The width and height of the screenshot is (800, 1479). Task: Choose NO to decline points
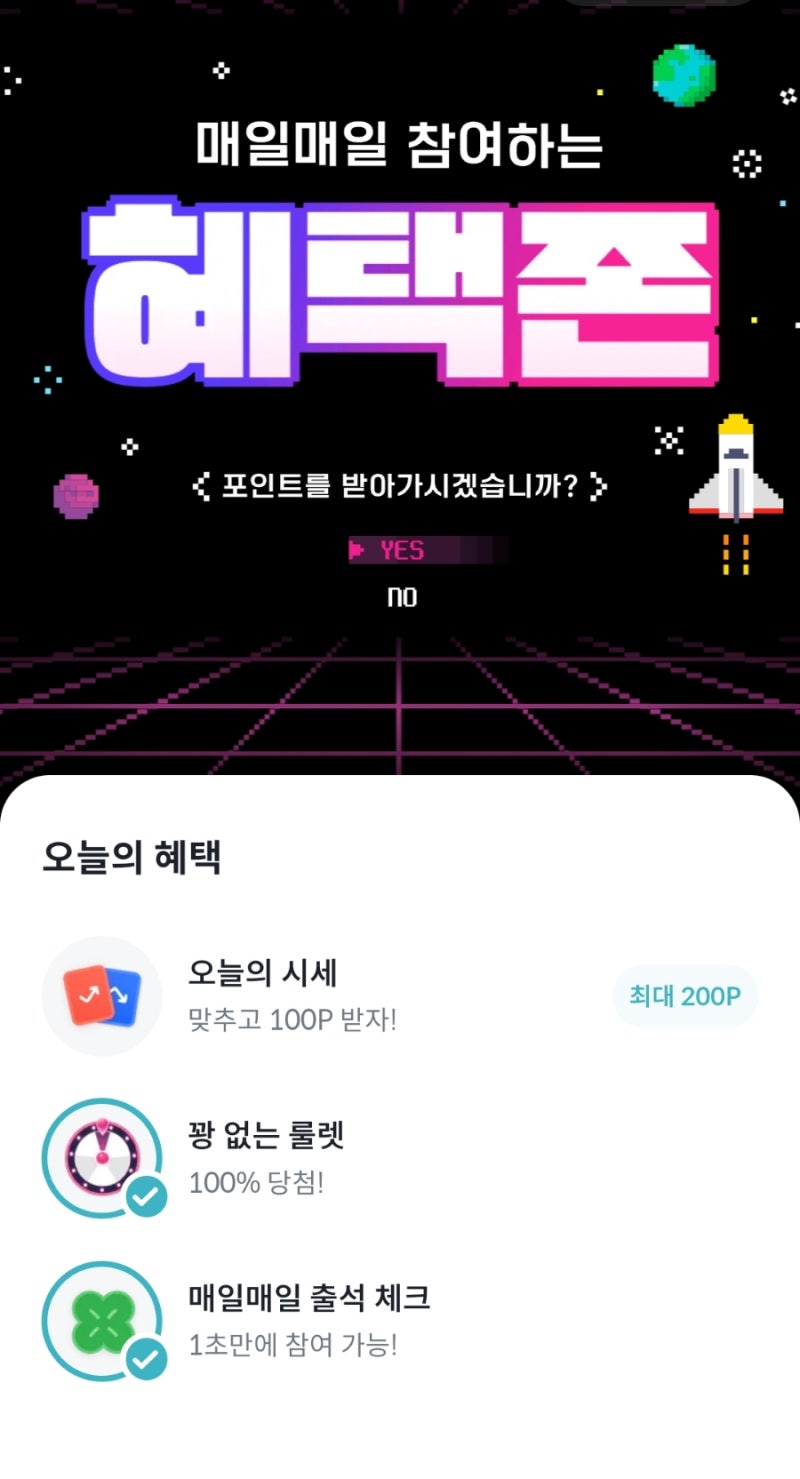point(400,597)
